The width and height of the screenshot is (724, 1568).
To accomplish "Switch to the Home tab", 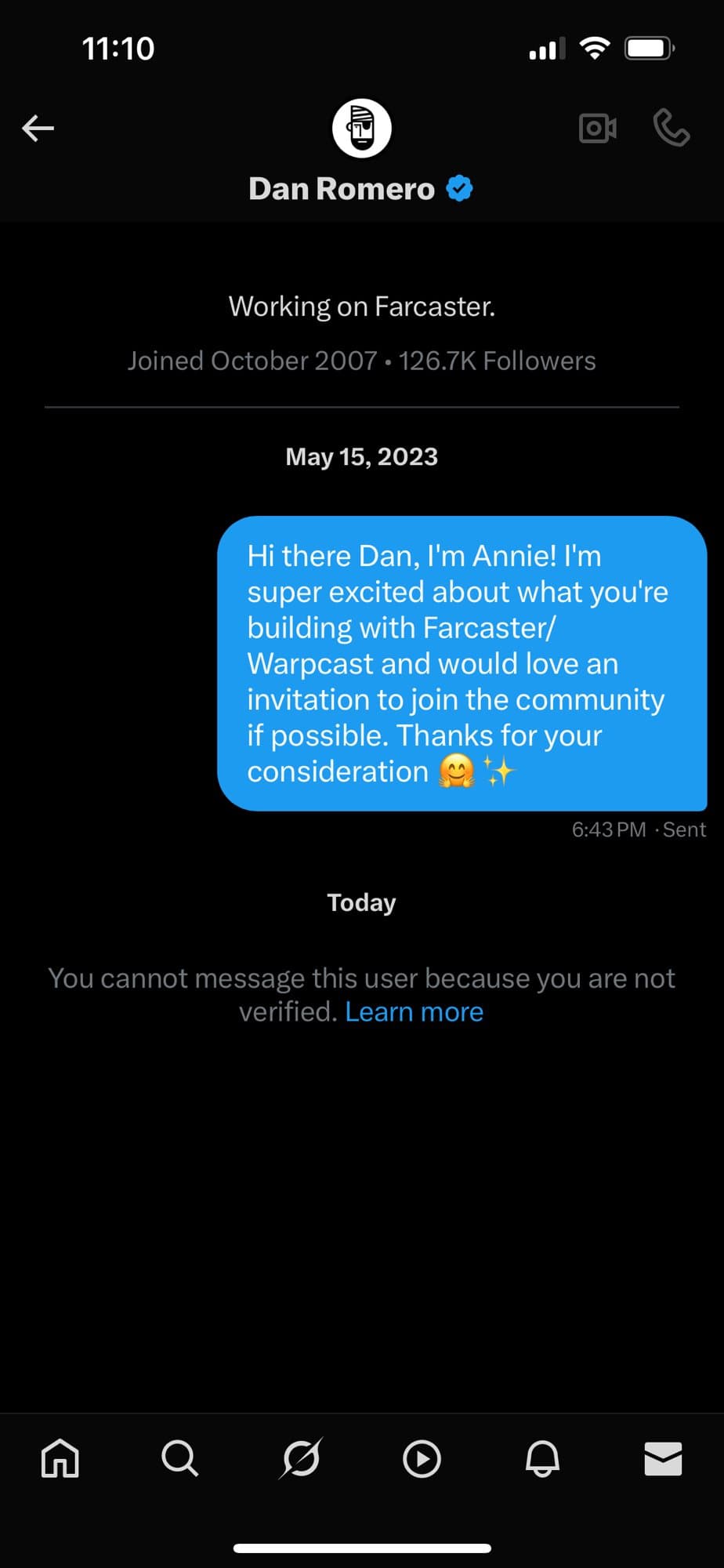I will pos(60,1458).
